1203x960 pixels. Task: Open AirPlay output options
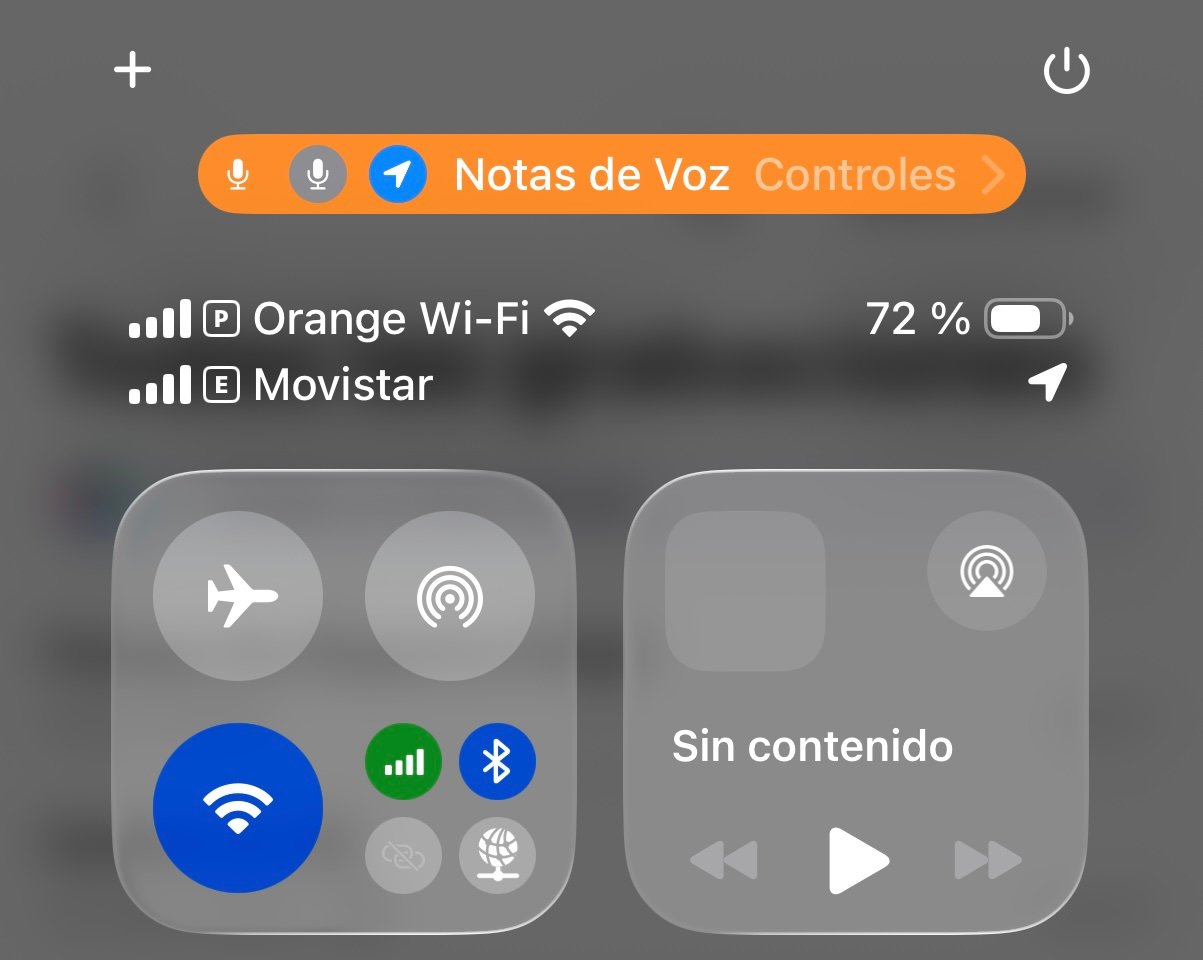tap(987, 573)
